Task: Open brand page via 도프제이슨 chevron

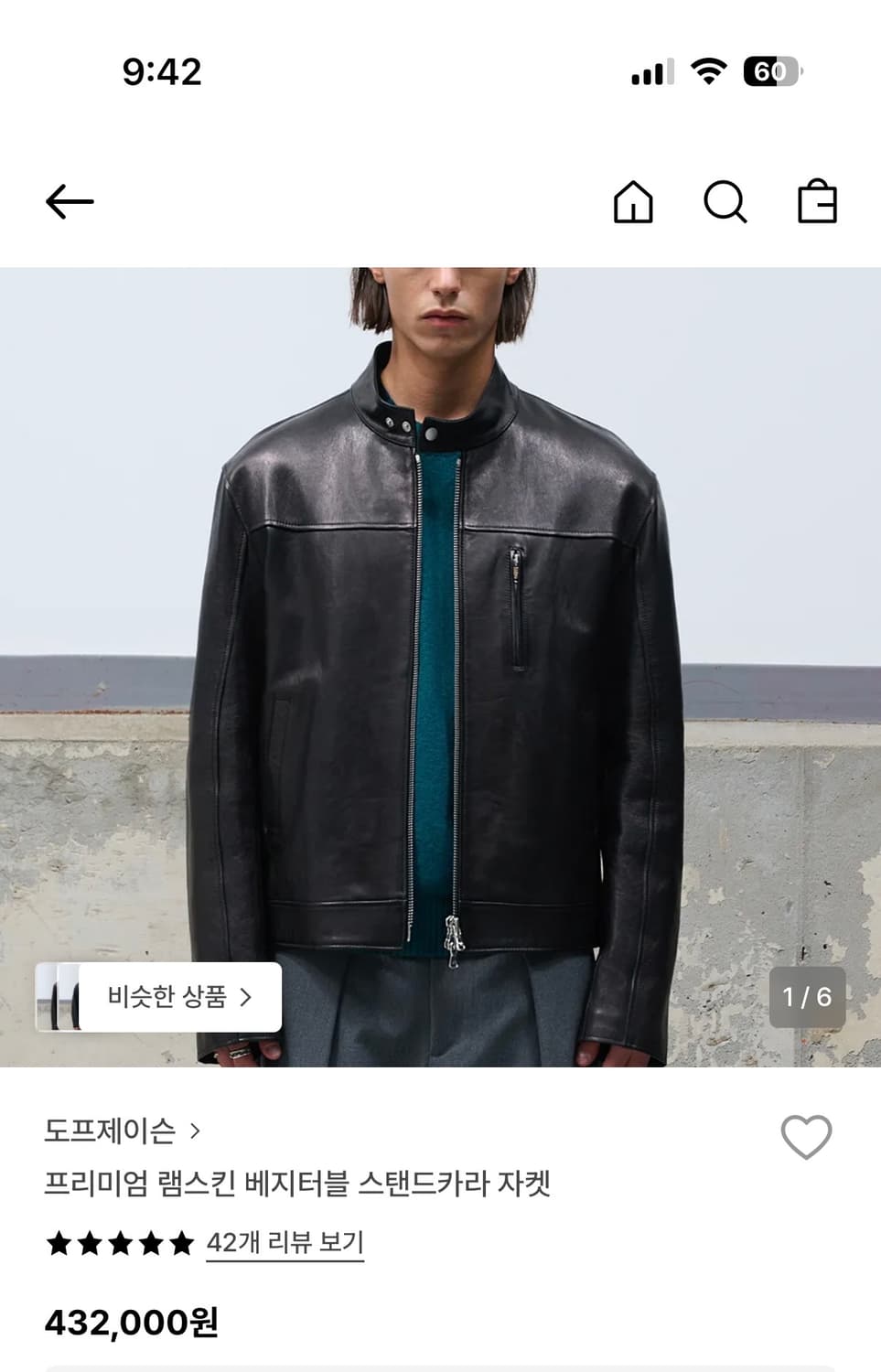Action: [194, 1131]
